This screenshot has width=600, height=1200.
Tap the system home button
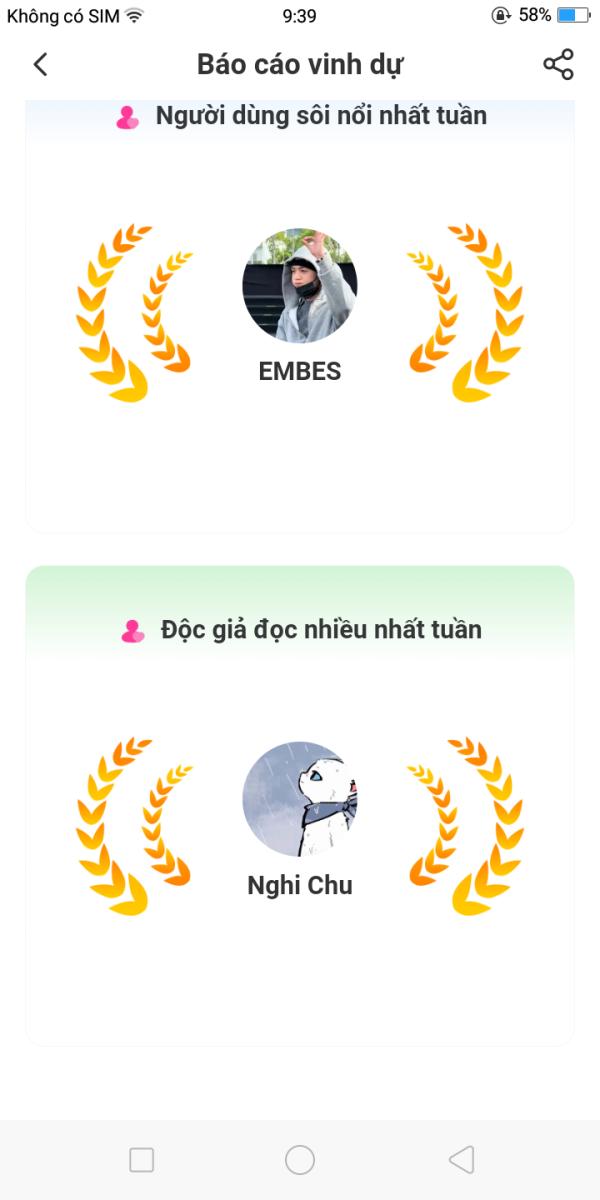click(x=300, y=1160)
